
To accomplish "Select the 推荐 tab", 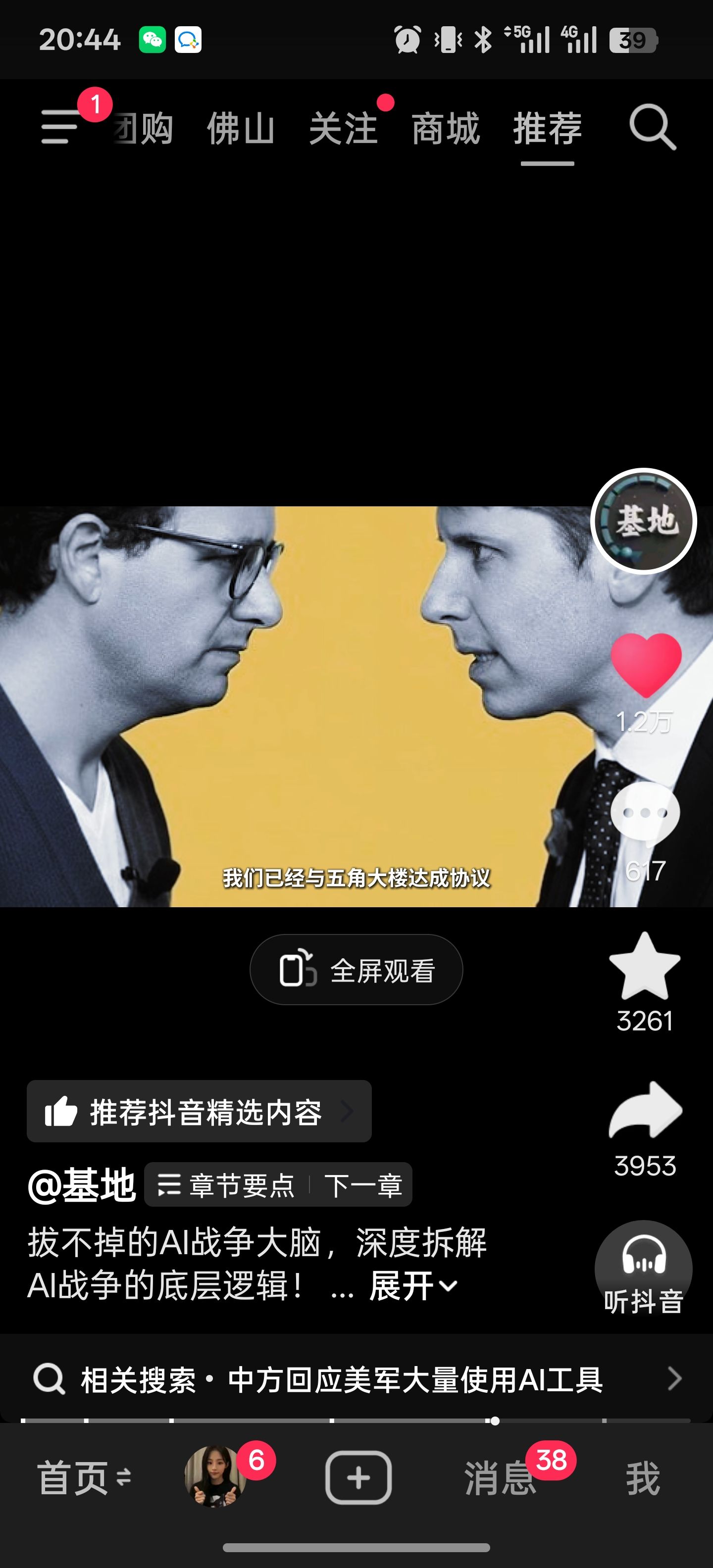I will click(x=548, y=128).
